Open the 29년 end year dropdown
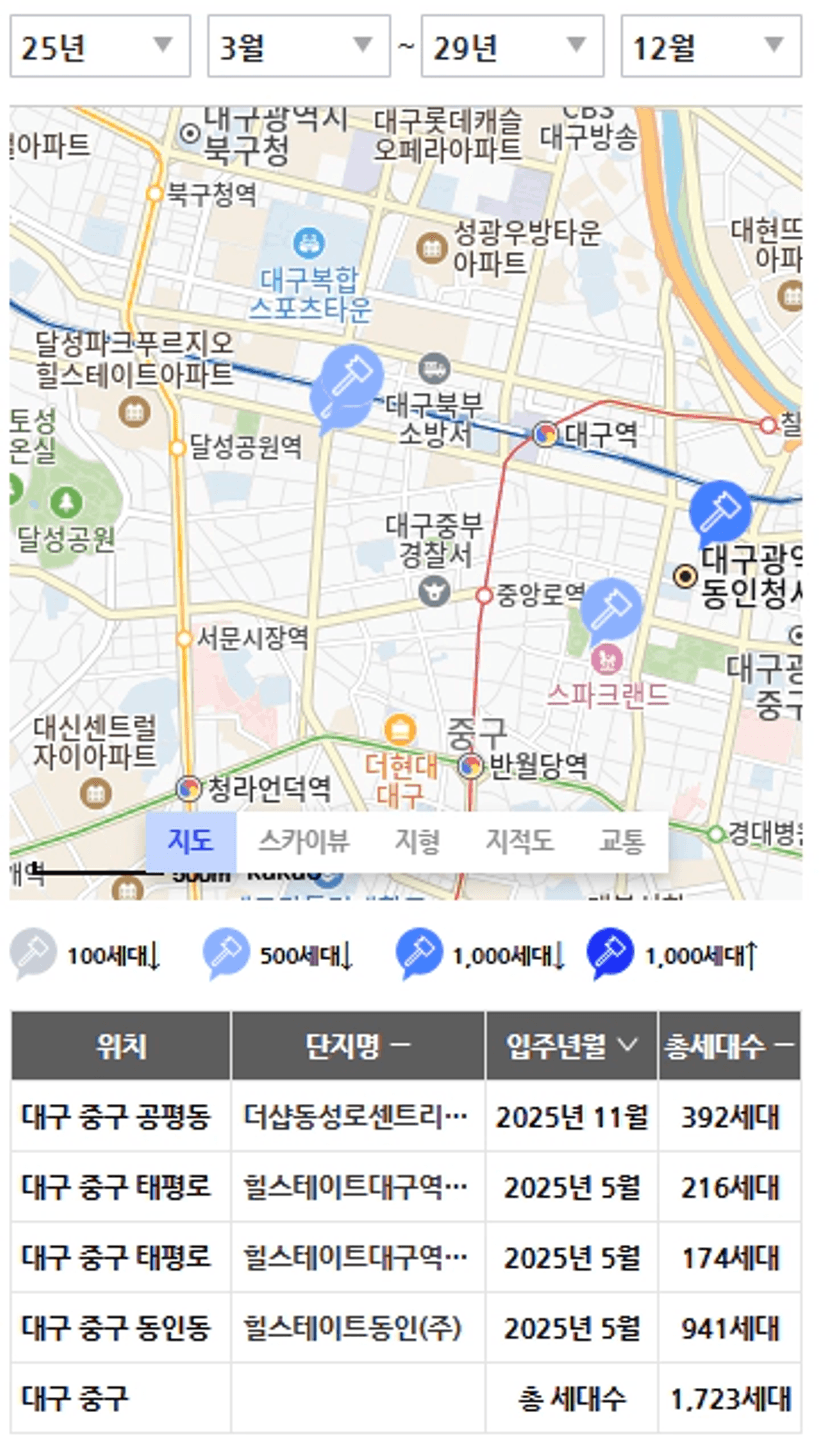 pos(512,46)
